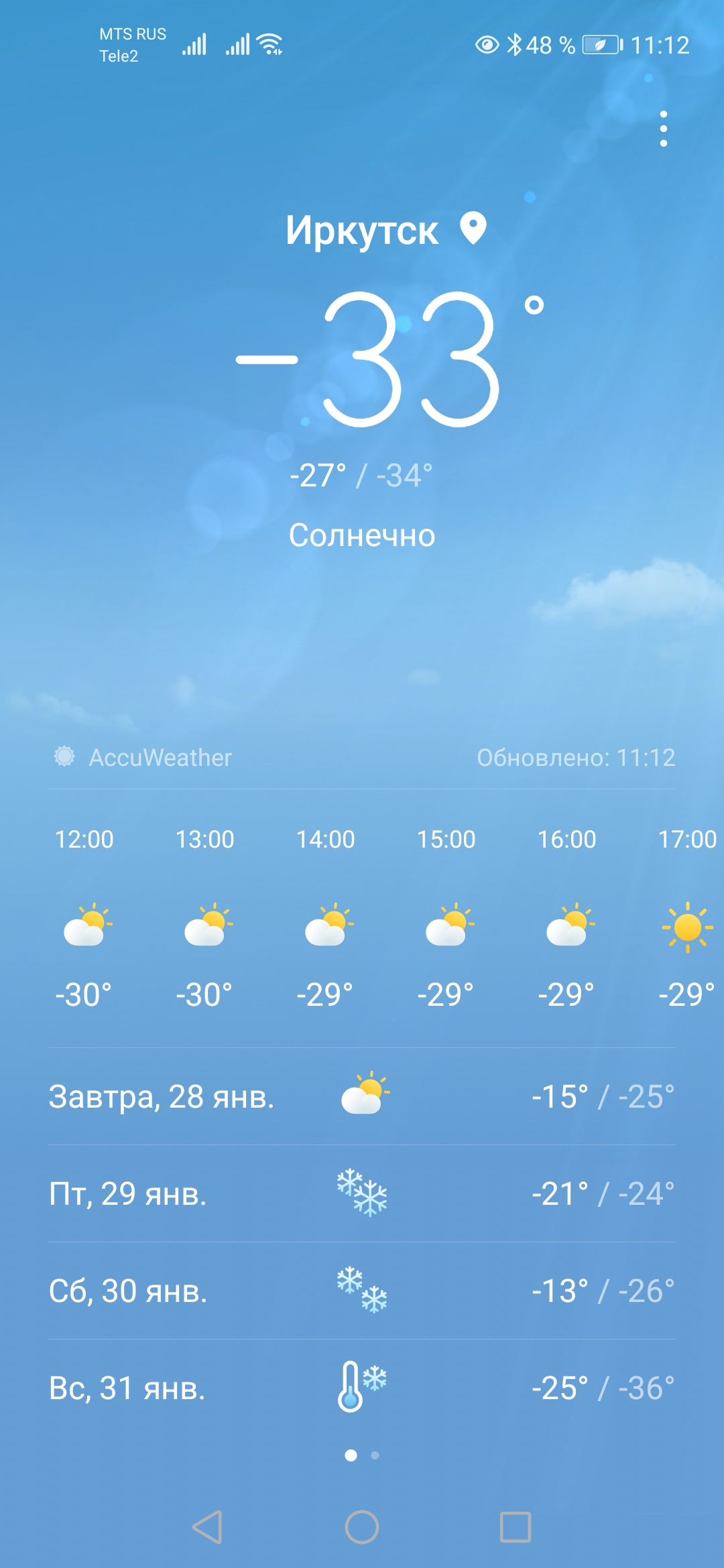View the forecast for Пт, 29 янв.

[x=362, y=1194]
